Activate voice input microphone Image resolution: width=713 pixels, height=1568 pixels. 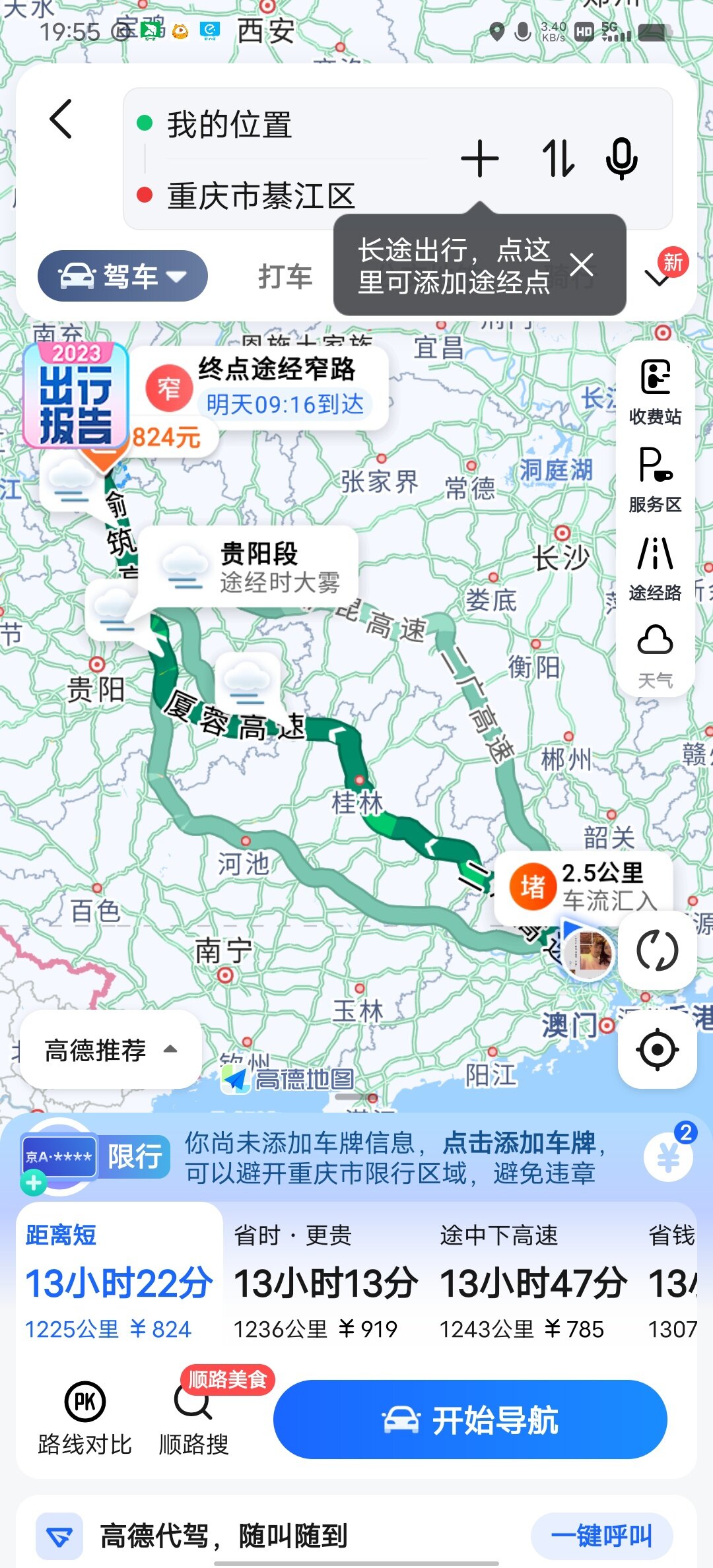click(x=621, y=159)
